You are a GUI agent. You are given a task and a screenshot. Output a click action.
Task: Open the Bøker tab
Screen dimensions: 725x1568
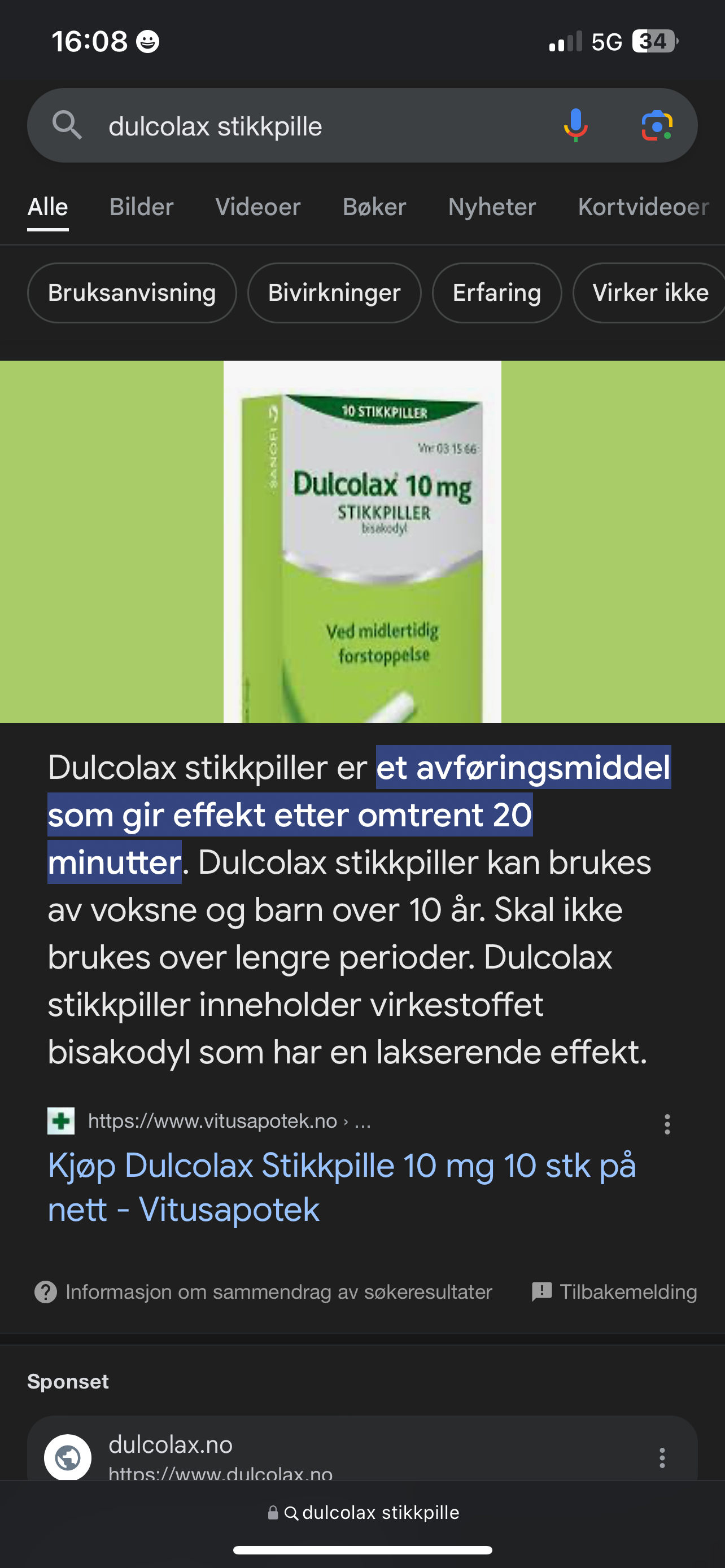[x=374, y=208]
